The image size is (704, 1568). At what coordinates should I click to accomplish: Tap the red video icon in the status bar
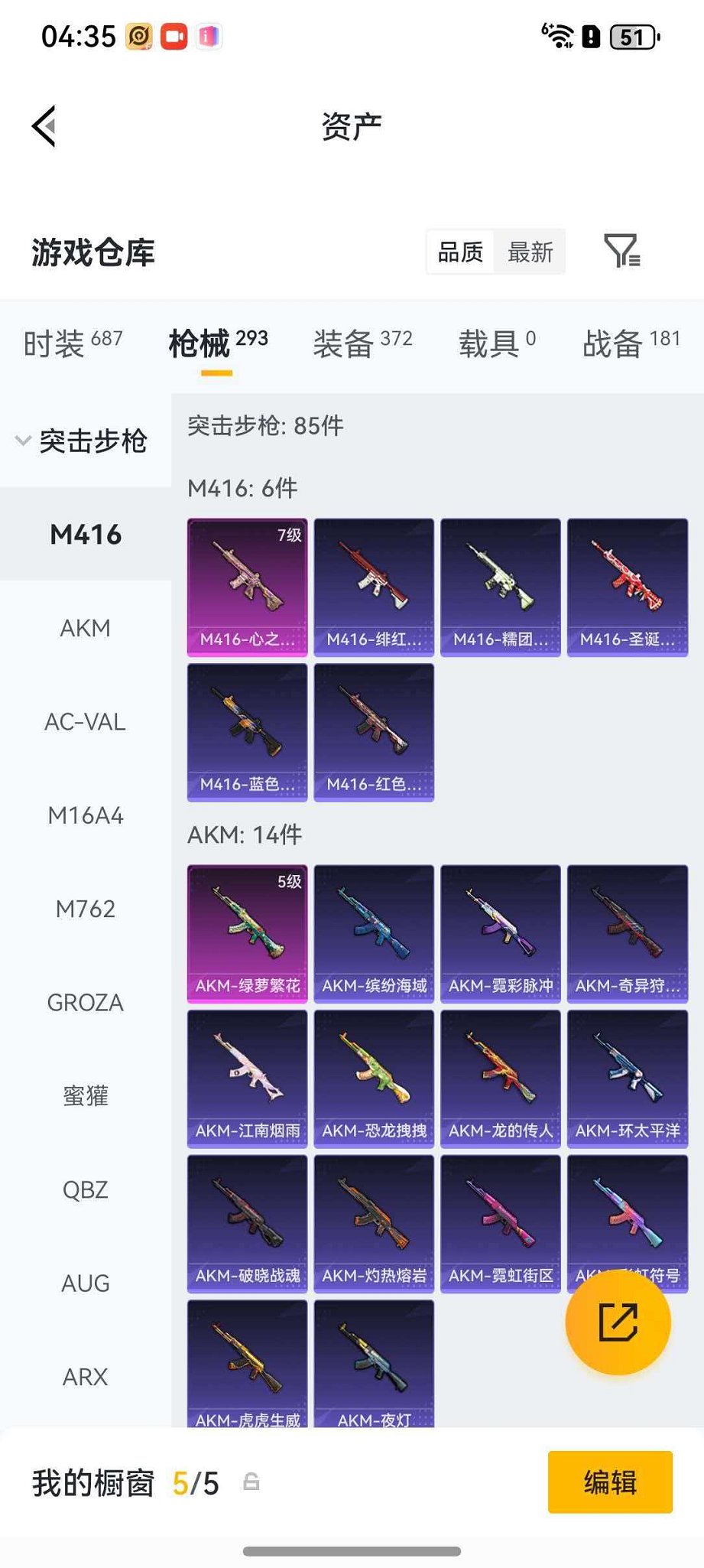(x=174, y=36)
